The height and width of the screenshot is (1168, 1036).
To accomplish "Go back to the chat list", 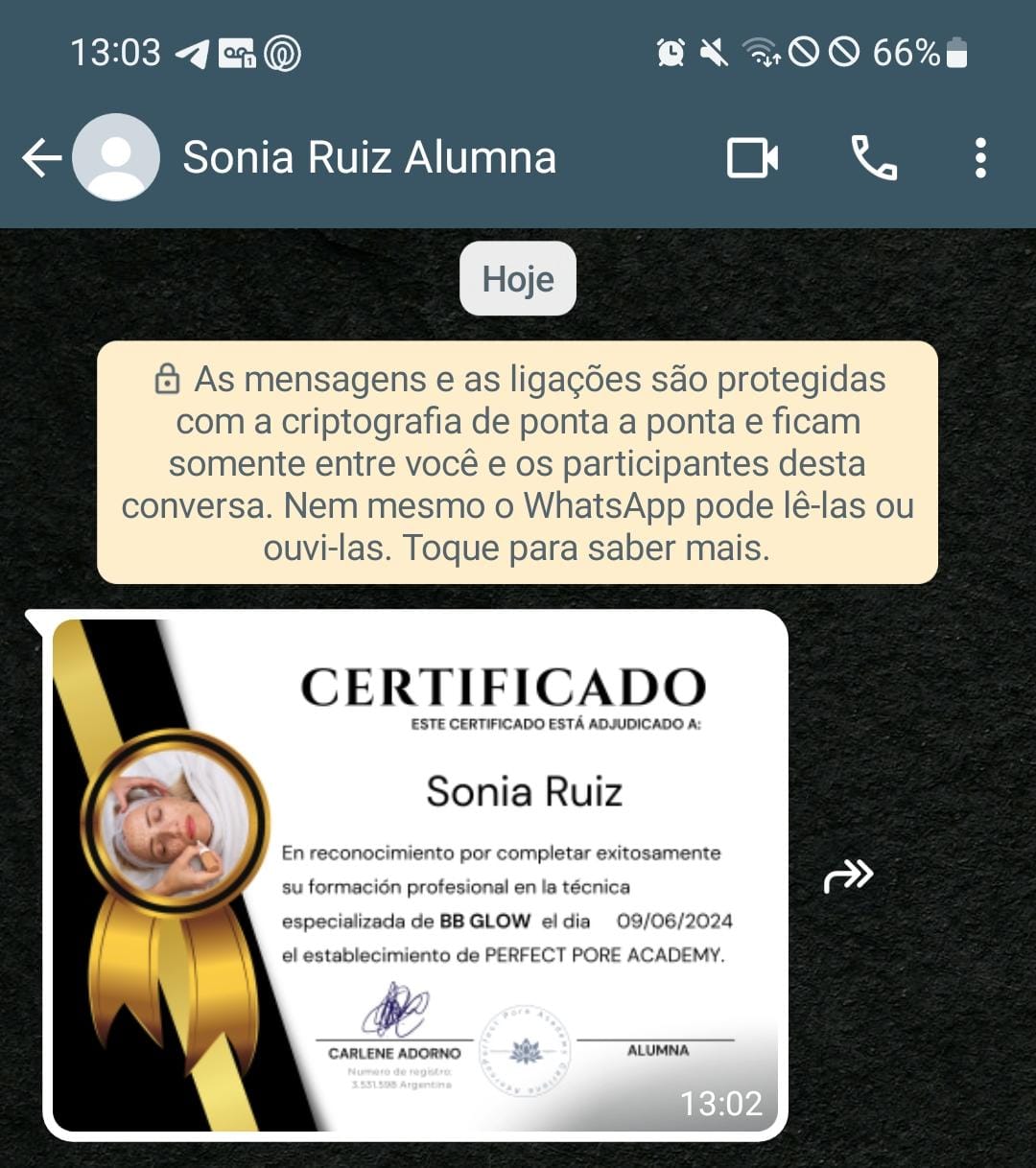I will tap(41, 158).
